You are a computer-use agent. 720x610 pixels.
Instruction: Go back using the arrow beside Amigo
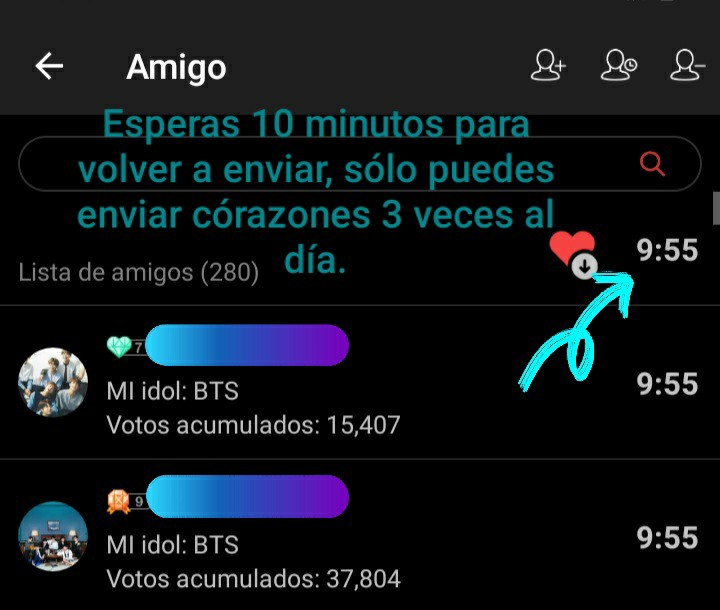pos(49,67)
